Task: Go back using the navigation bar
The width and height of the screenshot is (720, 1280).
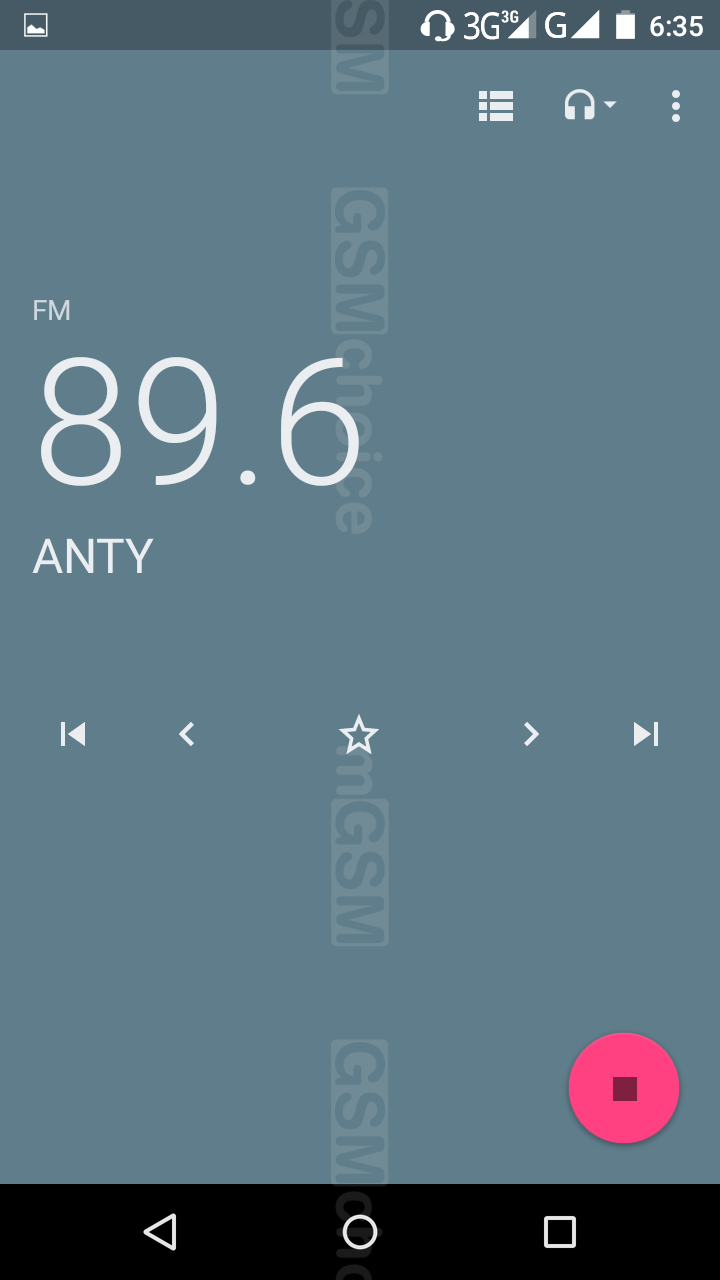Action: coord(160,1232)
